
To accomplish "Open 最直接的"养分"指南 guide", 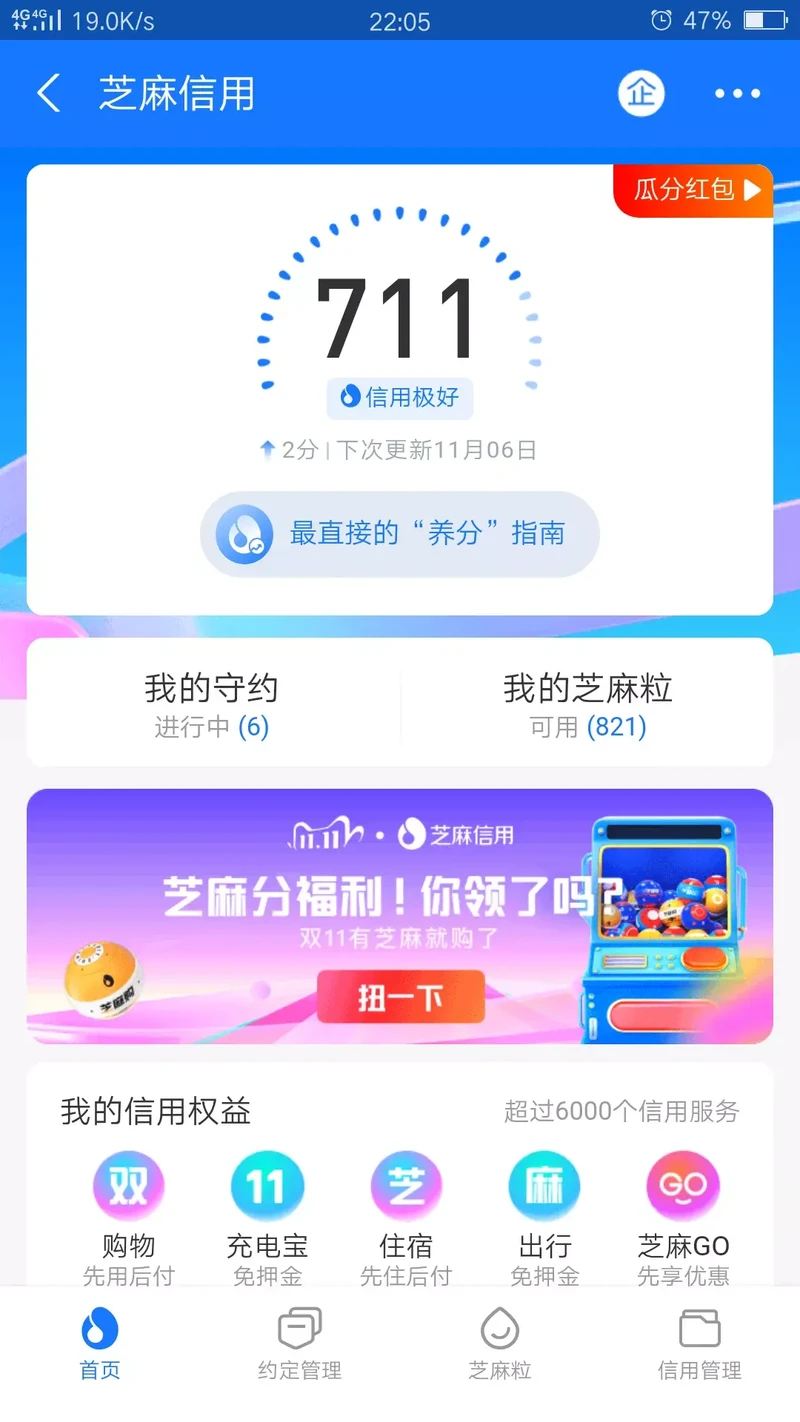I will click(399, 534).
